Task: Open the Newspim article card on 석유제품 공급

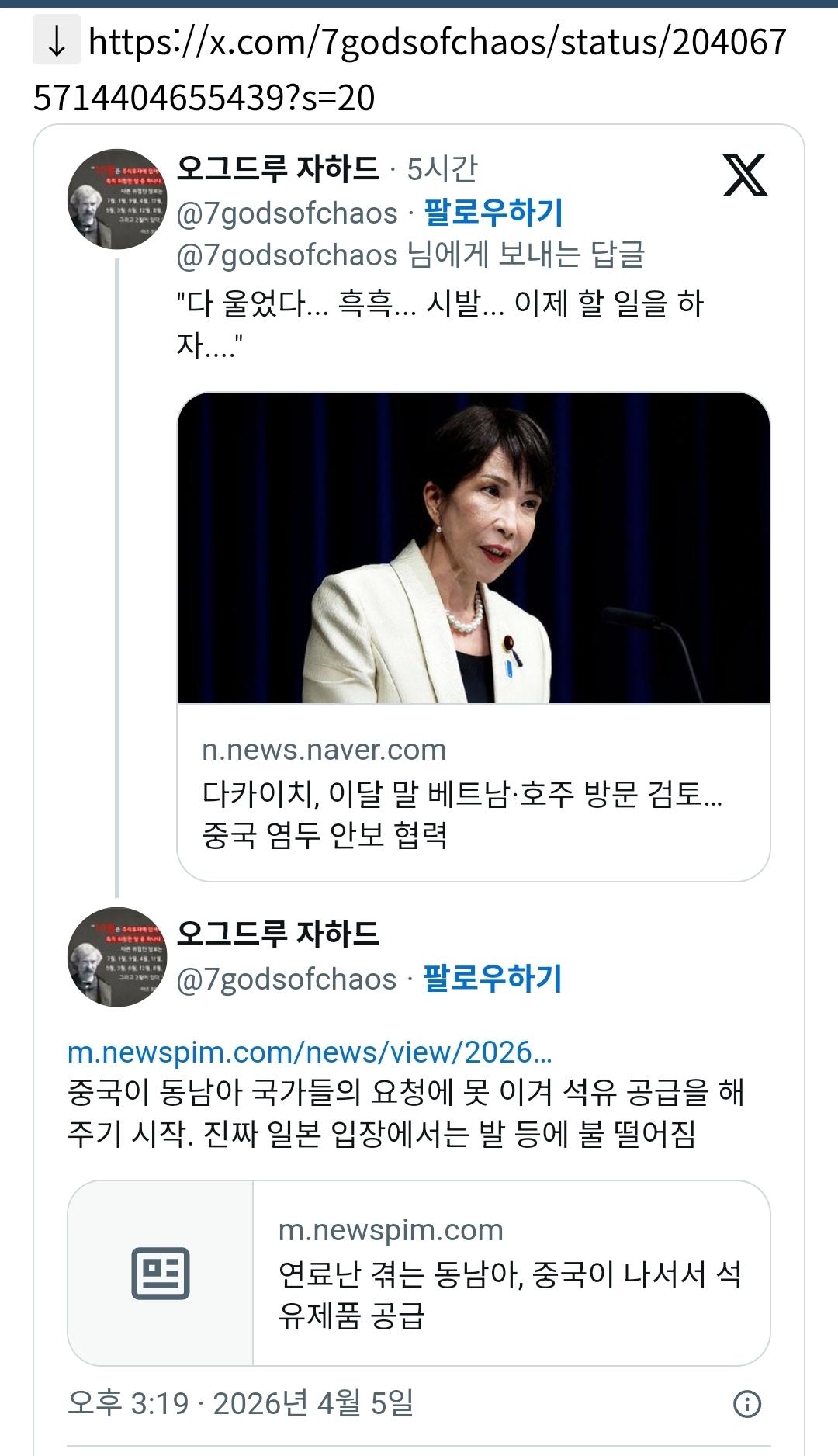Action: 419,1273
